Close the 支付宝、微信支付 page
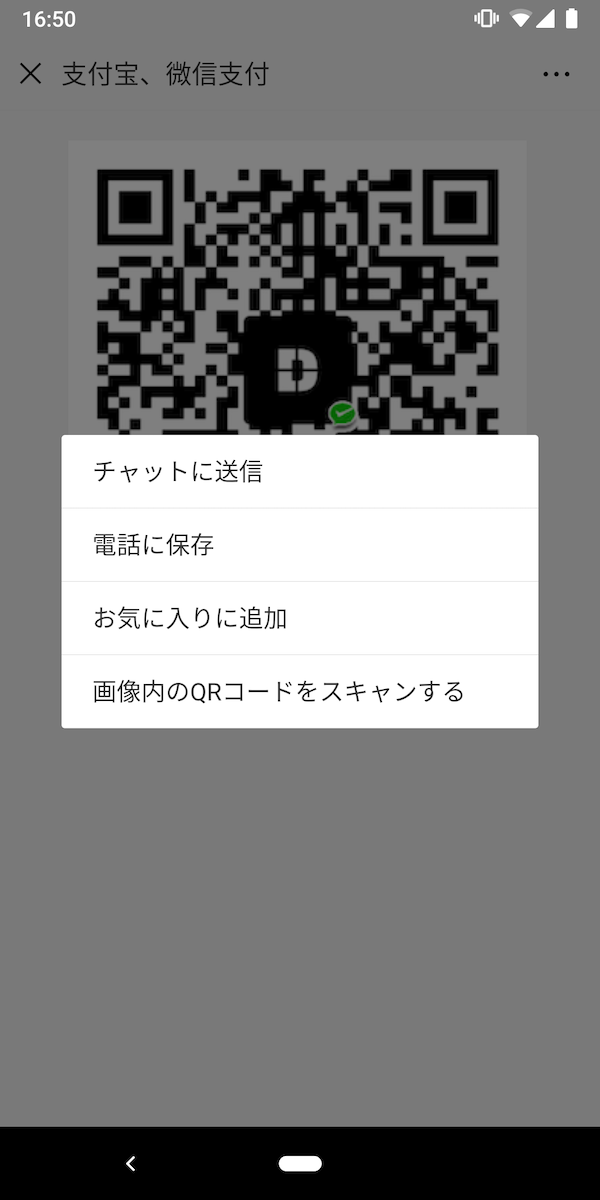 click(x=31, y=73)
